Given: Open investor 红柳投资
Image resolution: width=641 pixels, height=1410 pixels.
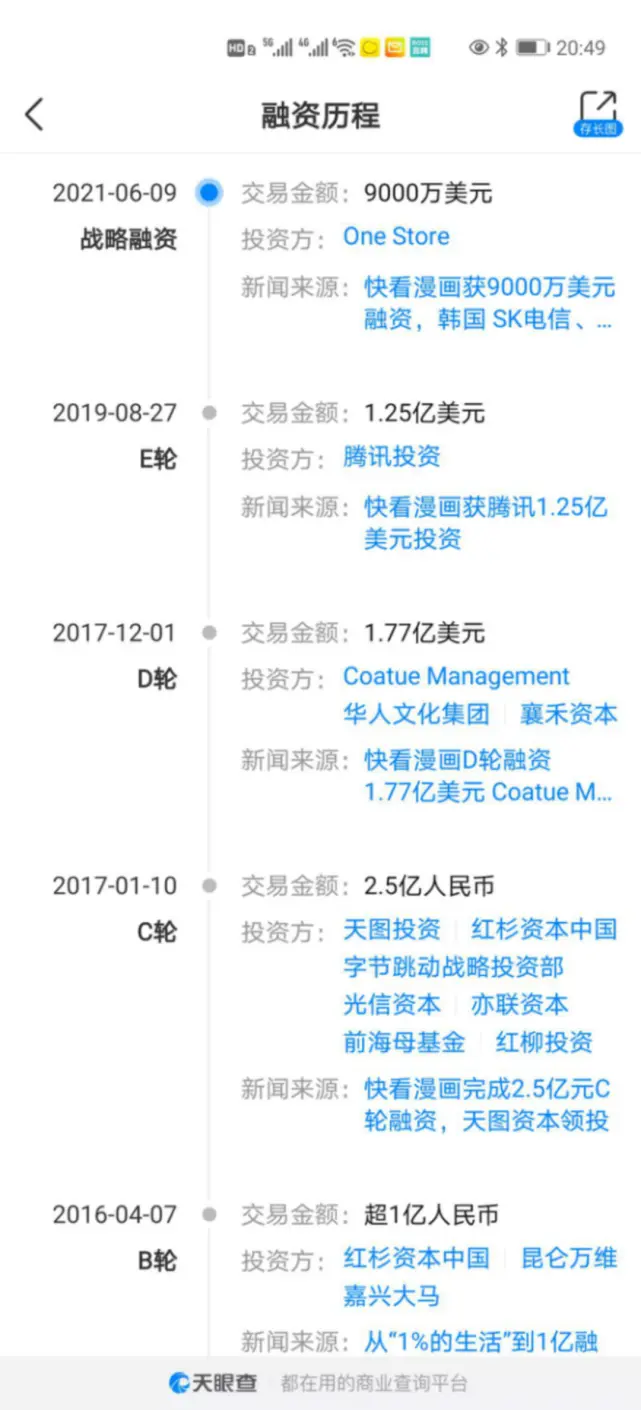Looking at the screenshot, I should click(544, 1043).
